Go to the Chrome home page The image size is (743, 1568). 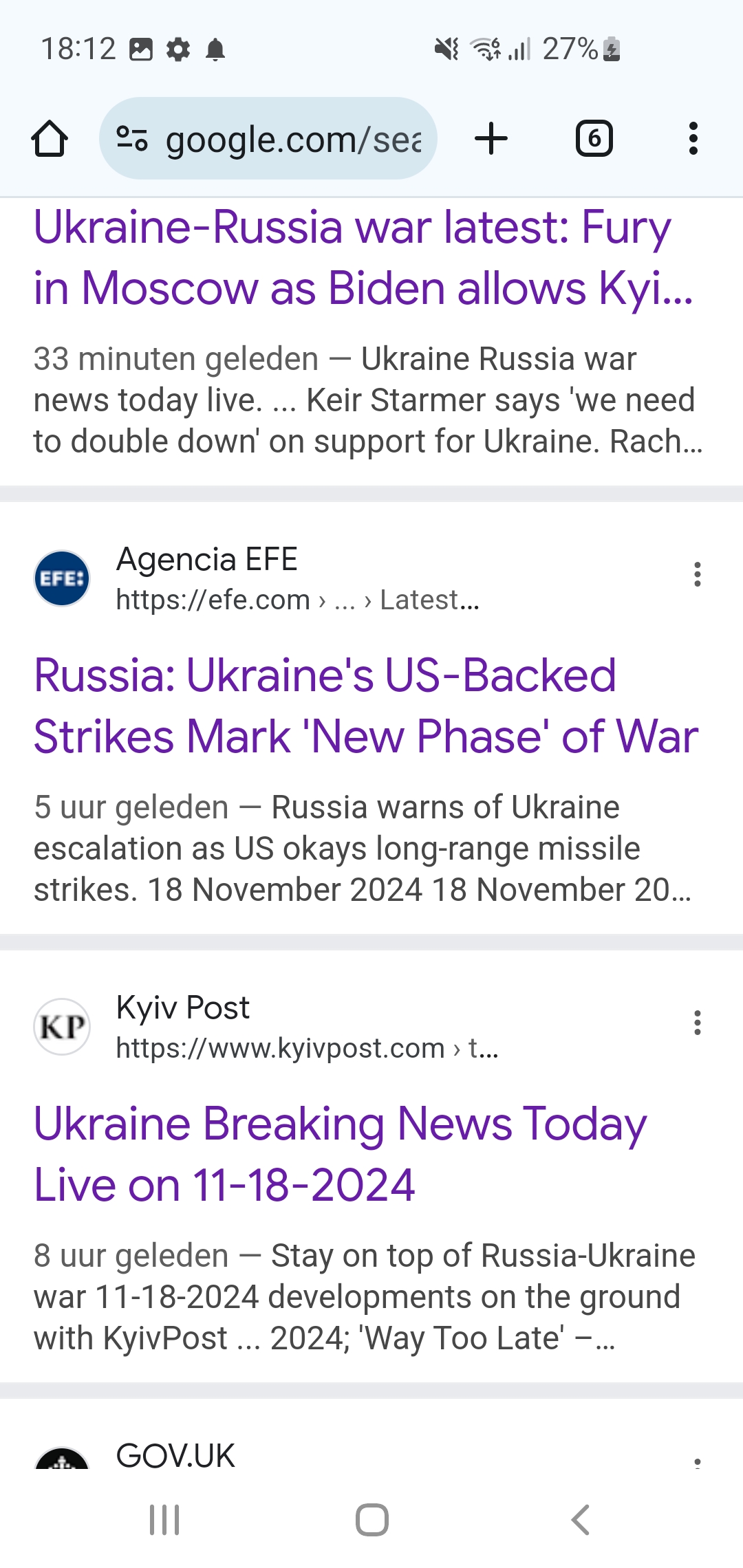pos(50,139)
